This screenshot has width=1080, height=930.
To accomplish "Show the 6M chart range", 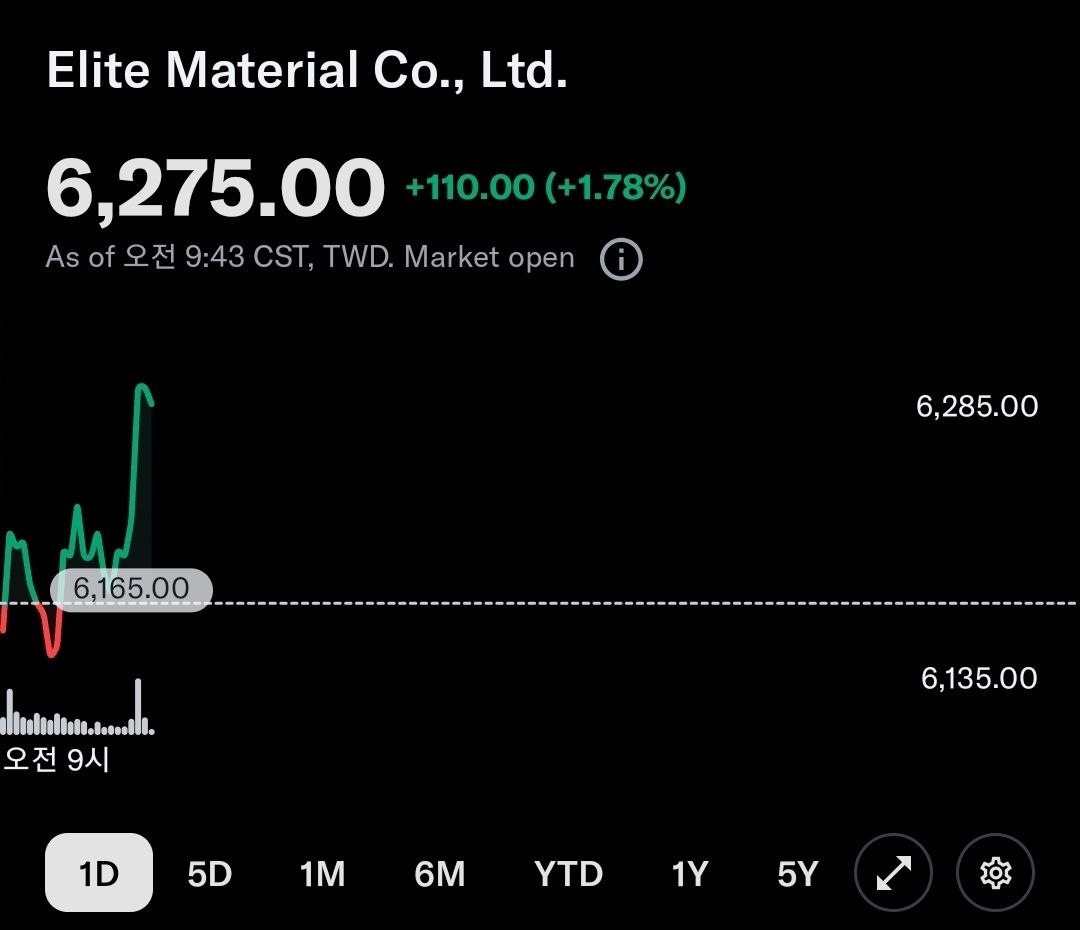I will (x=439, y=874).
